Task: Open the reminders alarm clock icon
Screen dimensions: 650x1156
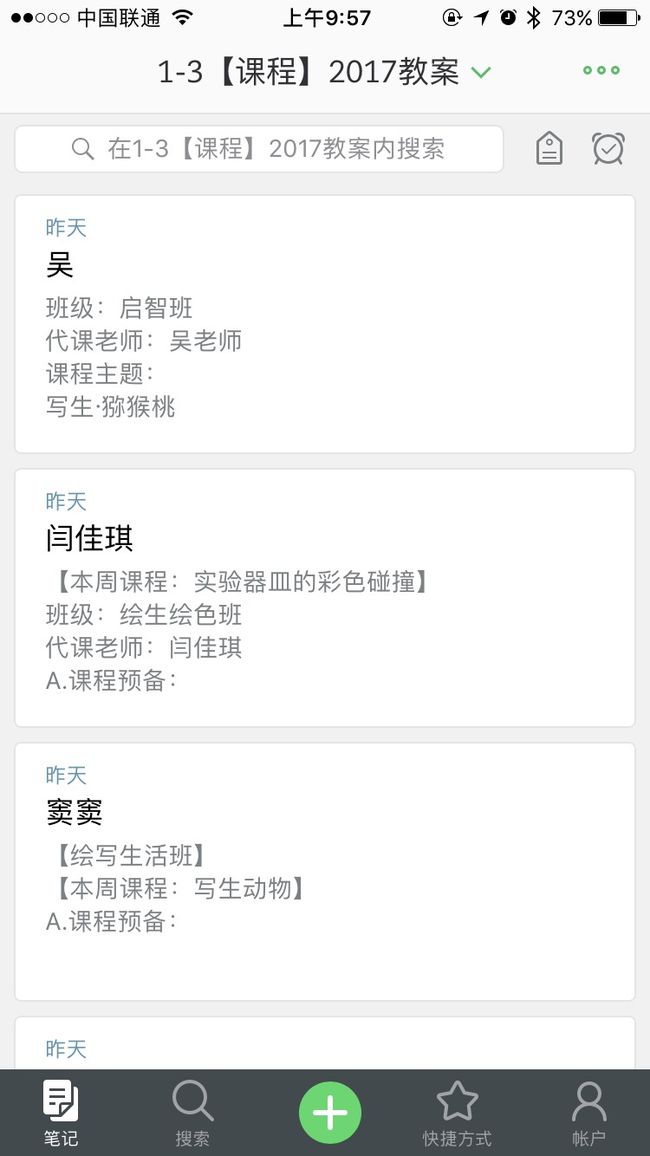Action: (x=609, y=148)
